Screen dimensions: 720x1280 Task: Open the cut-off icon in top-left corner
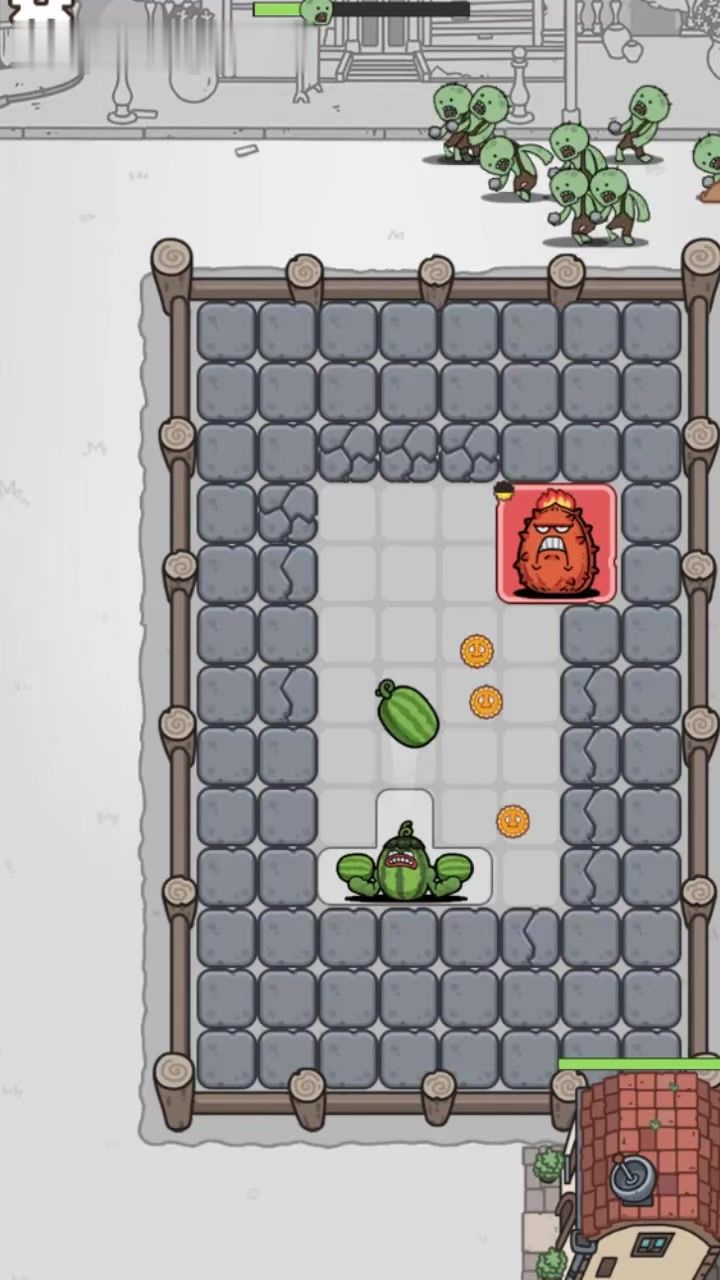point(42,8)
